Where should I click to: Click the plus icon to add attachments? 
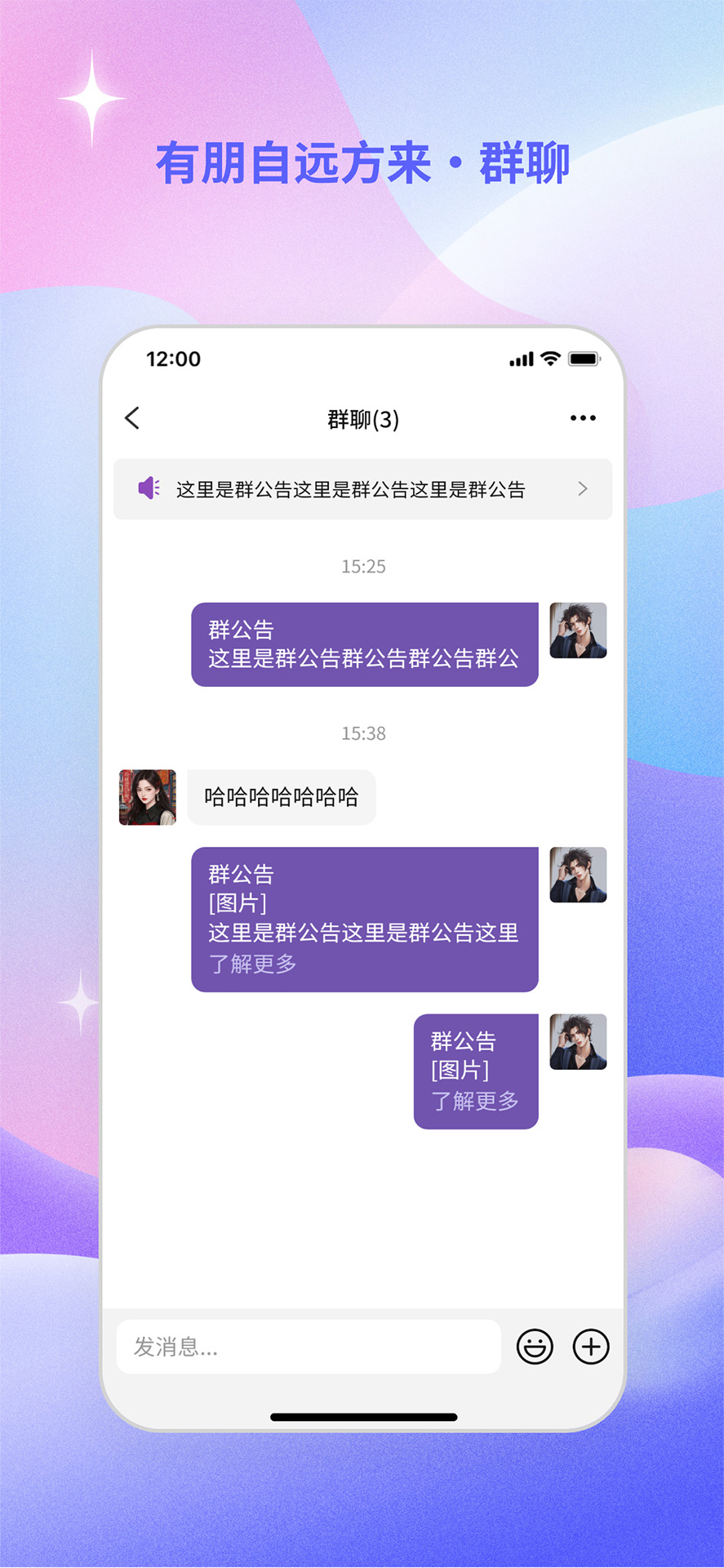tap(591, 1347)
